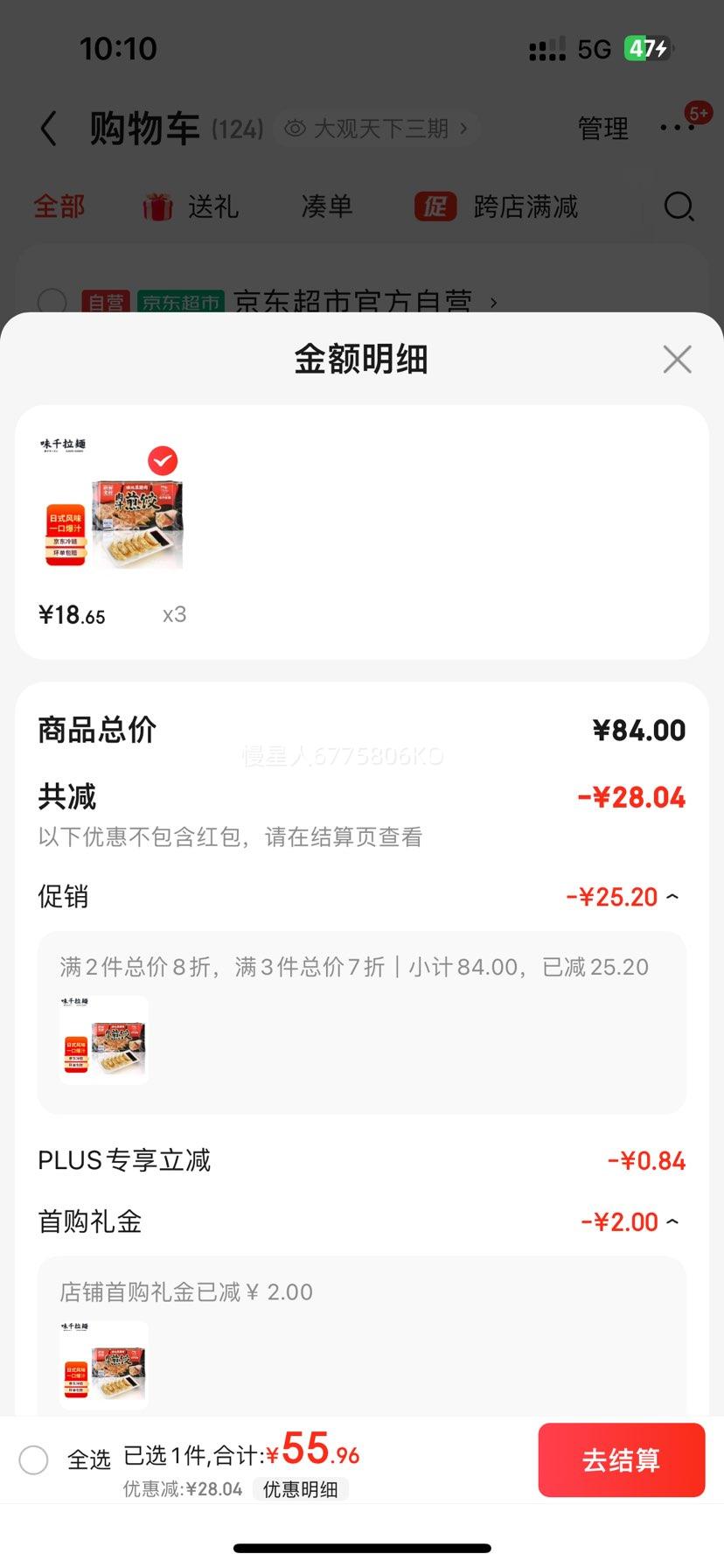The image size is (724, 1568).
Task: Click the 促 promotion badge icon
Action: tap(435, 206)
